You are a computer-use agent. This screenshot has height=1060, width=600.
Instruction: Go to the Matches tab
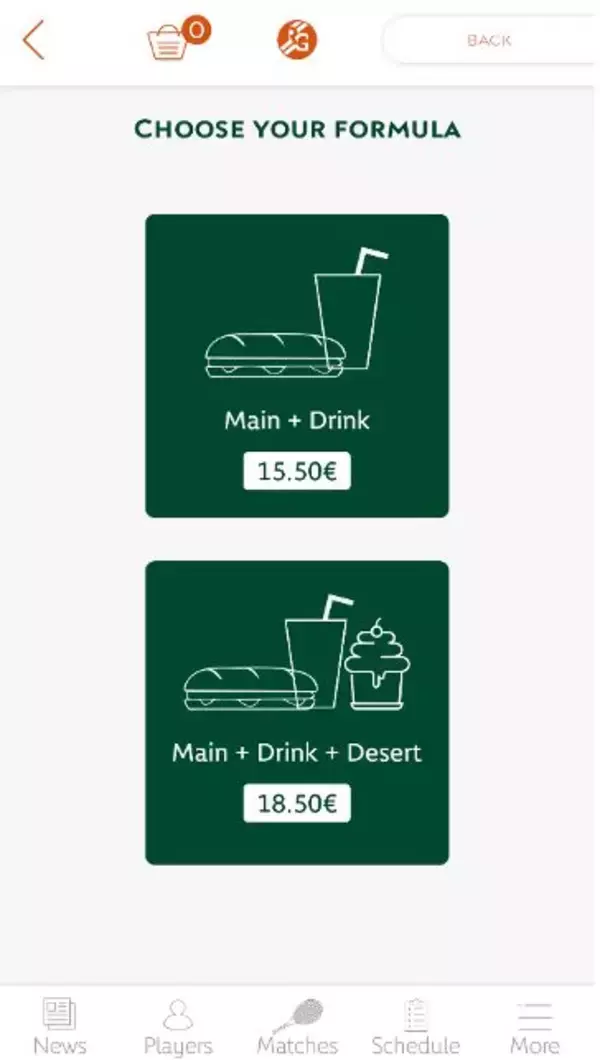tap(297, 1027)
